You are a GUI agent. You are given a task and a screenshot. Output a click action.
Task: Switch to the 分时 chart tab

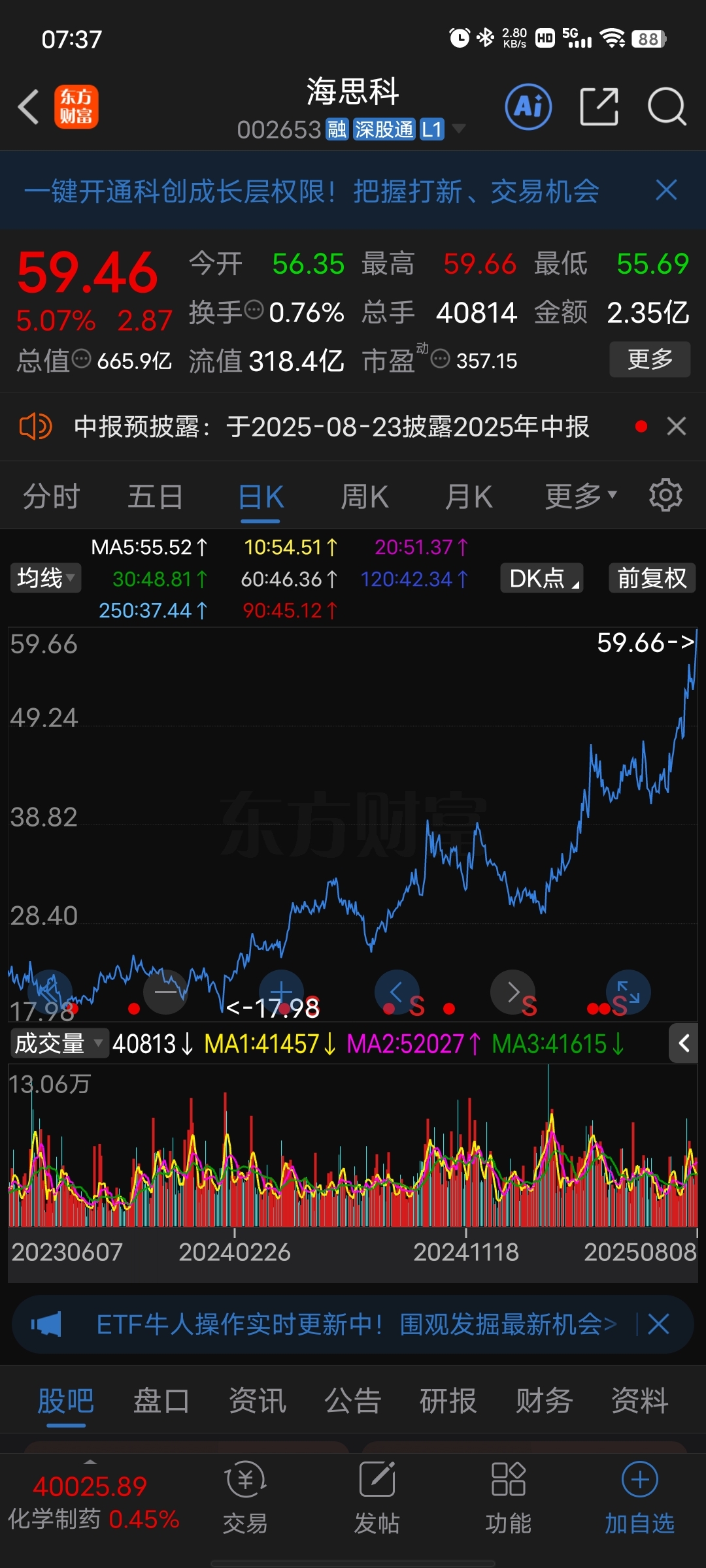click(52, 497)
